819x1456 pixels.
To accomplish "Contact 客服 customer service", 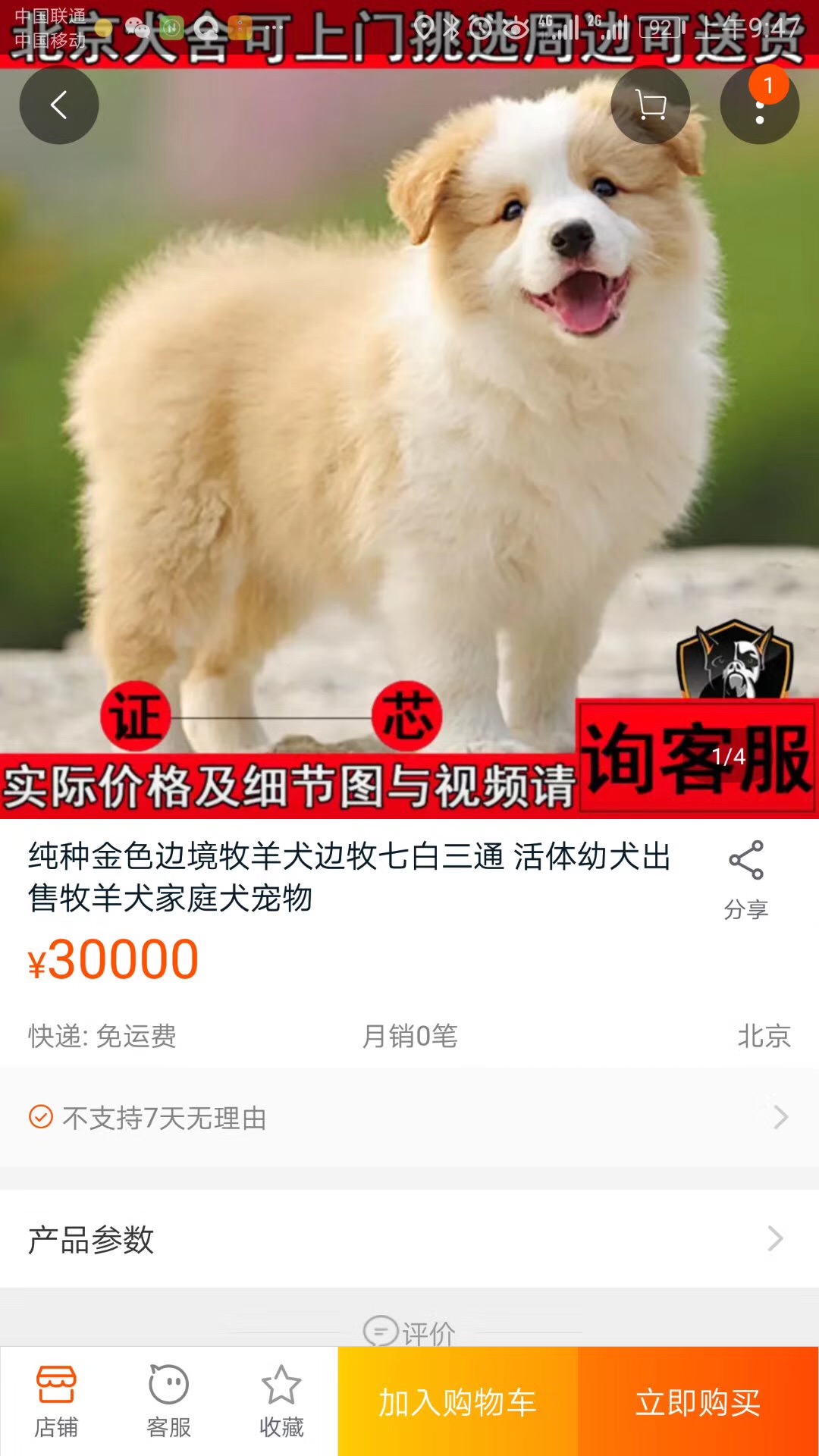I will 168,1401.
